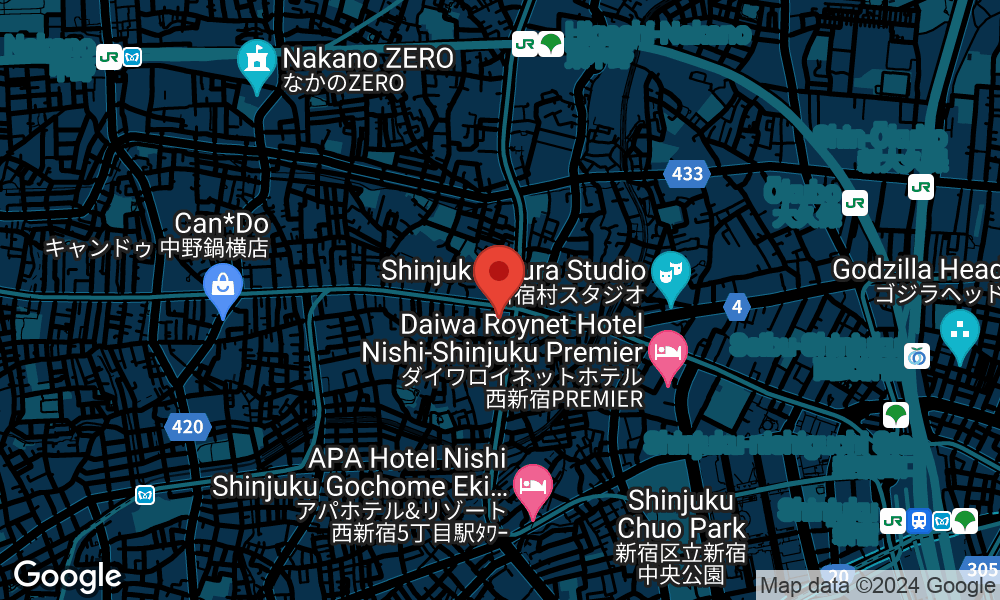This screenshot has width=1000, height=600.
Task: Open Shinjuku Mura Studio theater pin
Action: (x=671, y=274)
